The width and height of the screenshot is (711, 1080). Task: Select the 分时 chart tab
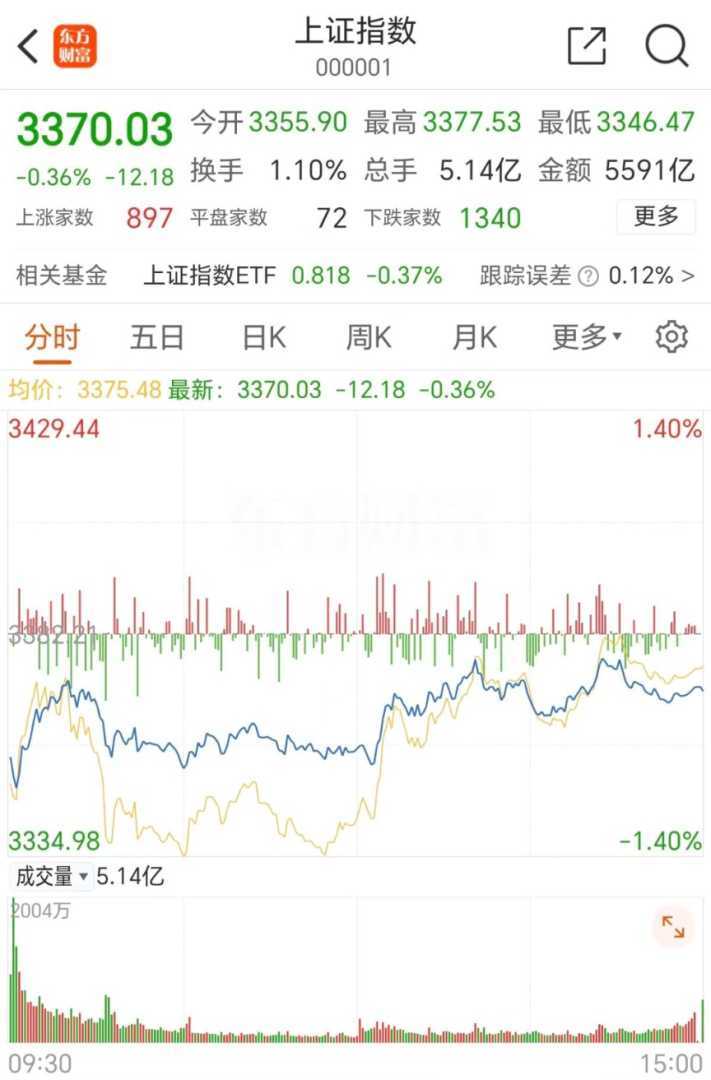(x=52, y=338)
